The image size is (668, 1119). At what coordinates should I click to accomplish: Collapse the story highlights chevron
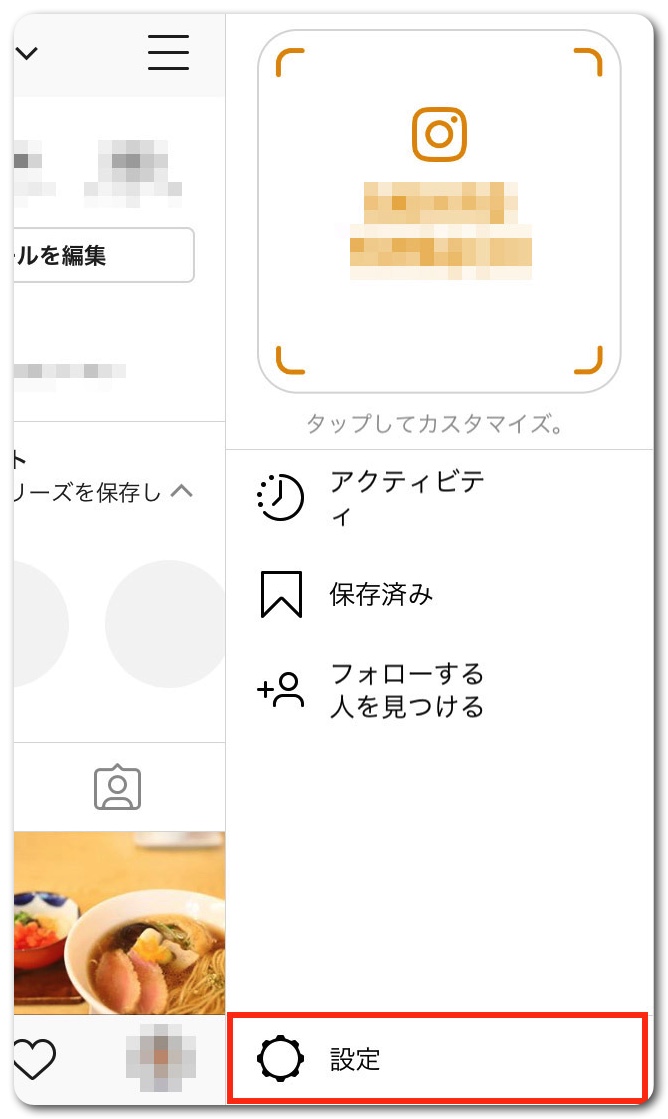181,491
